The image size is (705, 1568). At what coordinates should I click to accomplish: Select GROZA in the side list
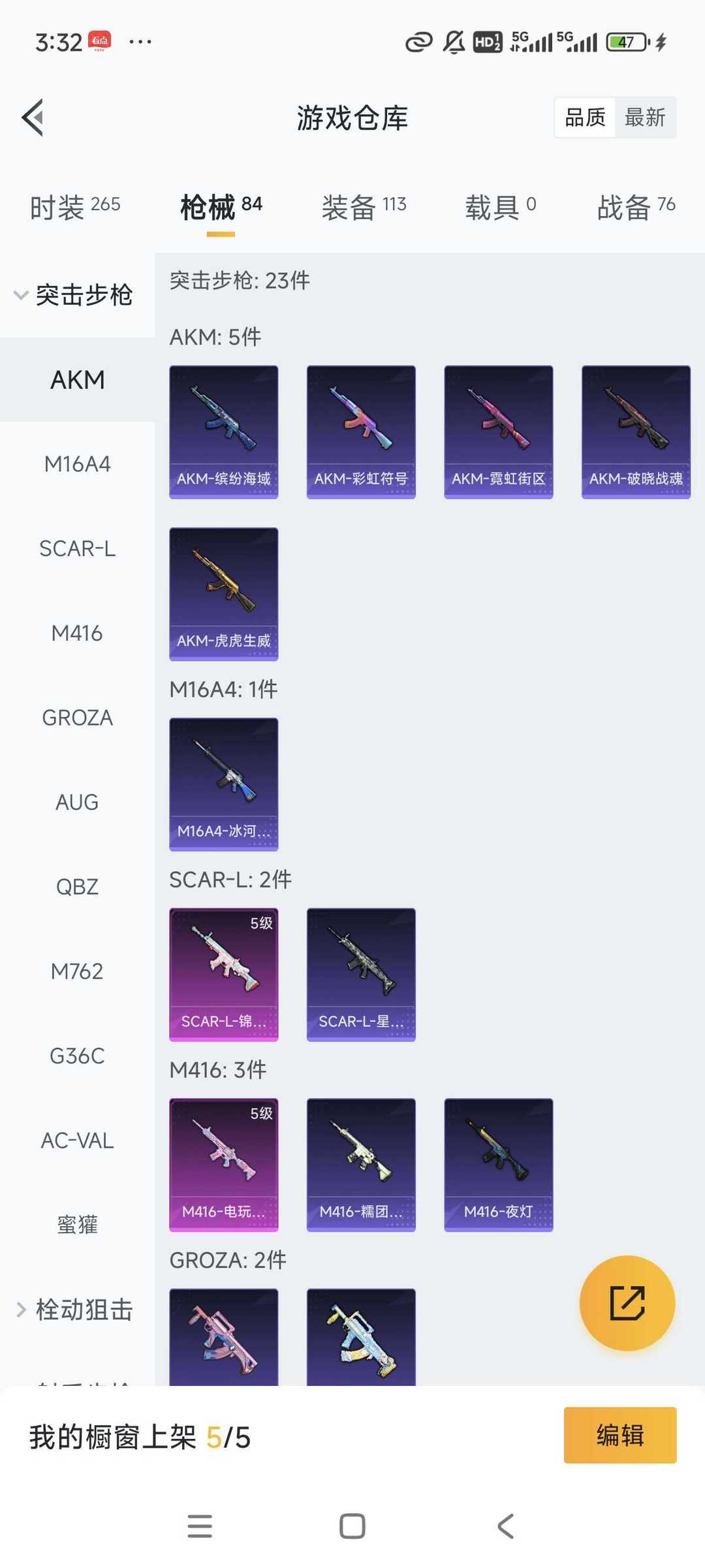click(77, 718)
